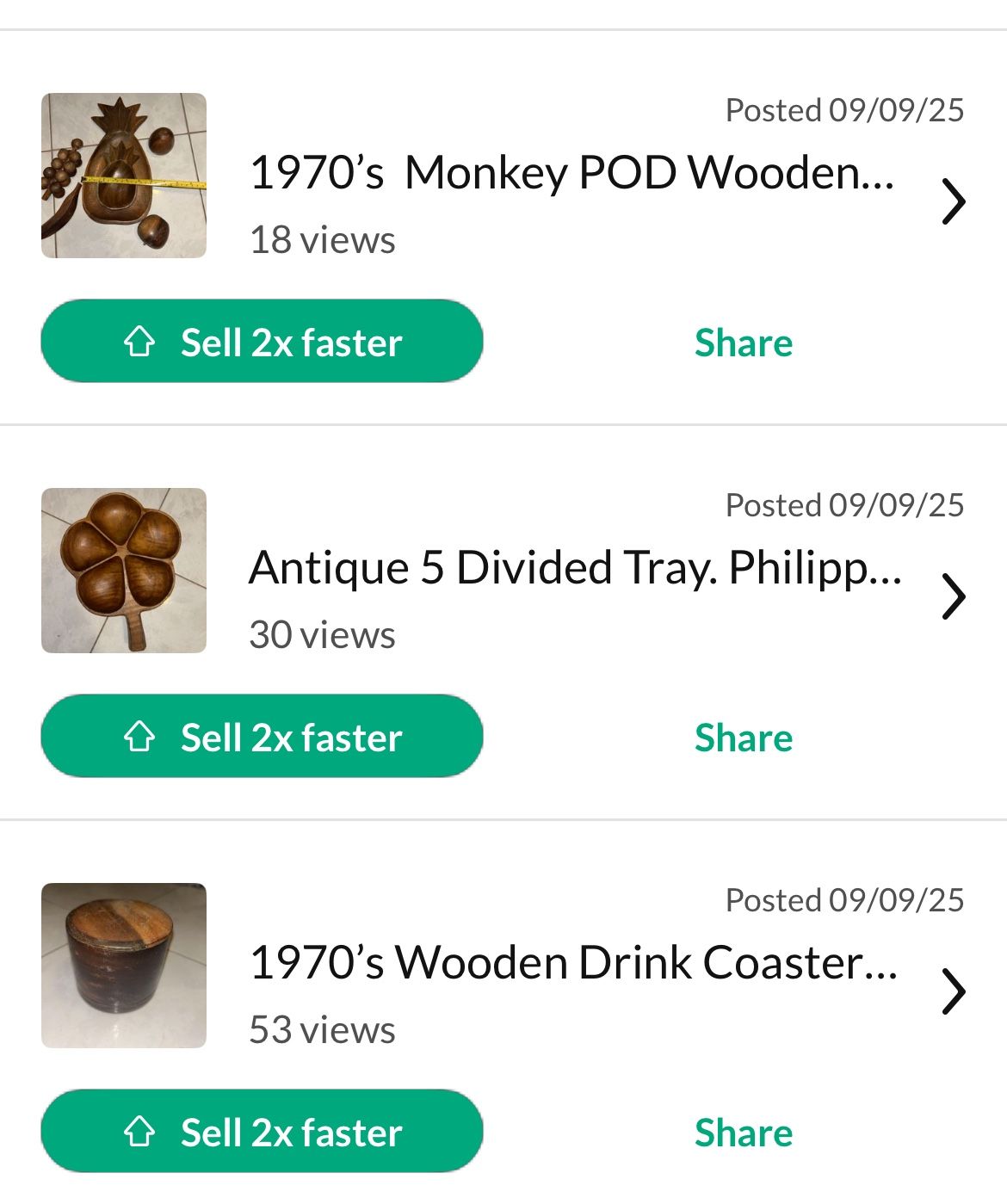View the drink coaster thumbnail photo

click(125, 966)
